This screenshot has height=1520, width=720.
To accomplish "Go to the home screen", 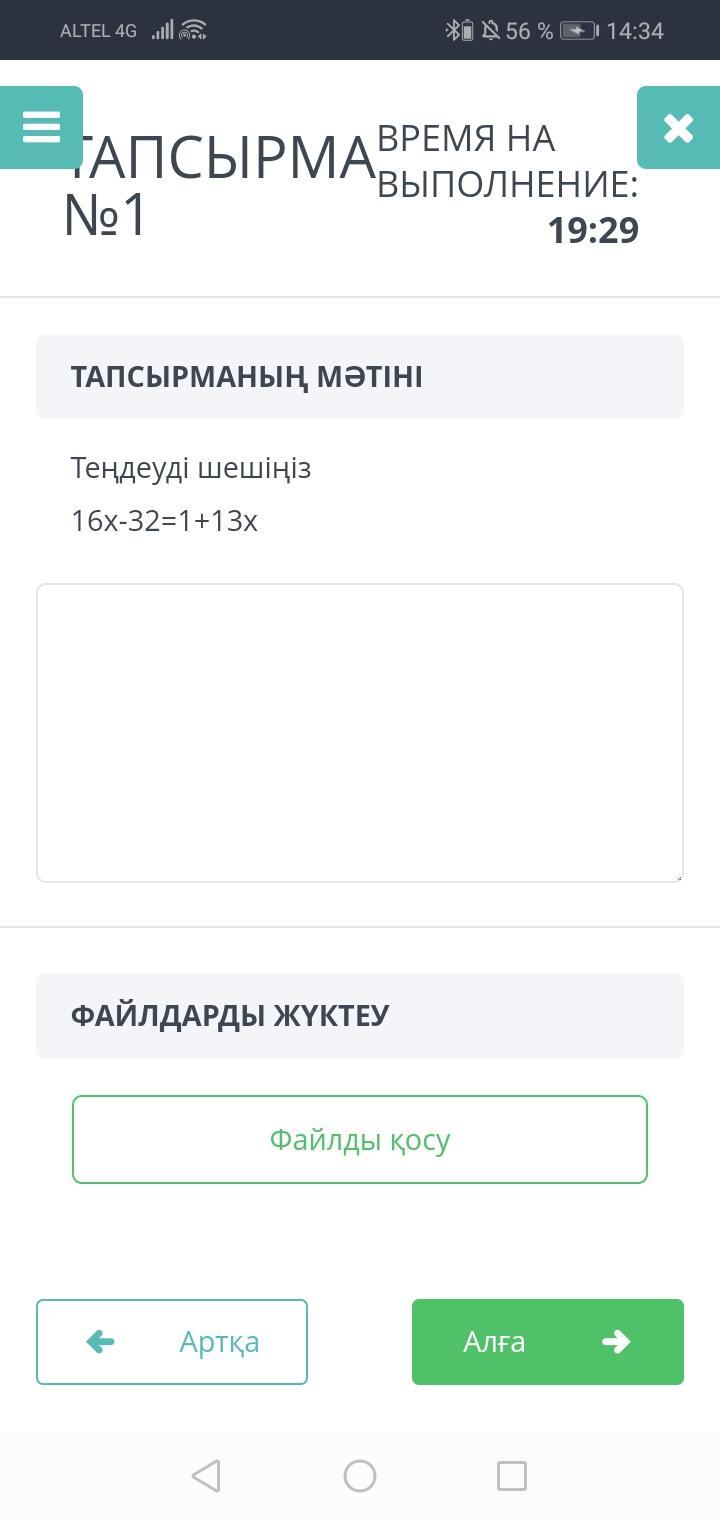I will 360,1476.
